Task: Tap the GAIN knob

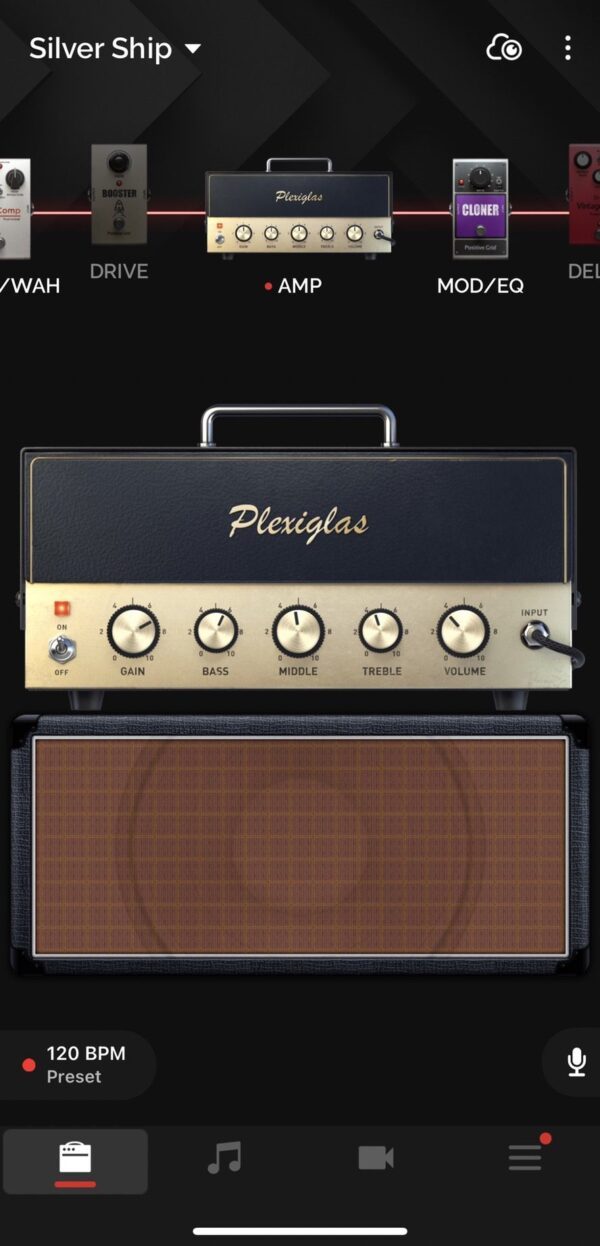Action: point(133,631)
